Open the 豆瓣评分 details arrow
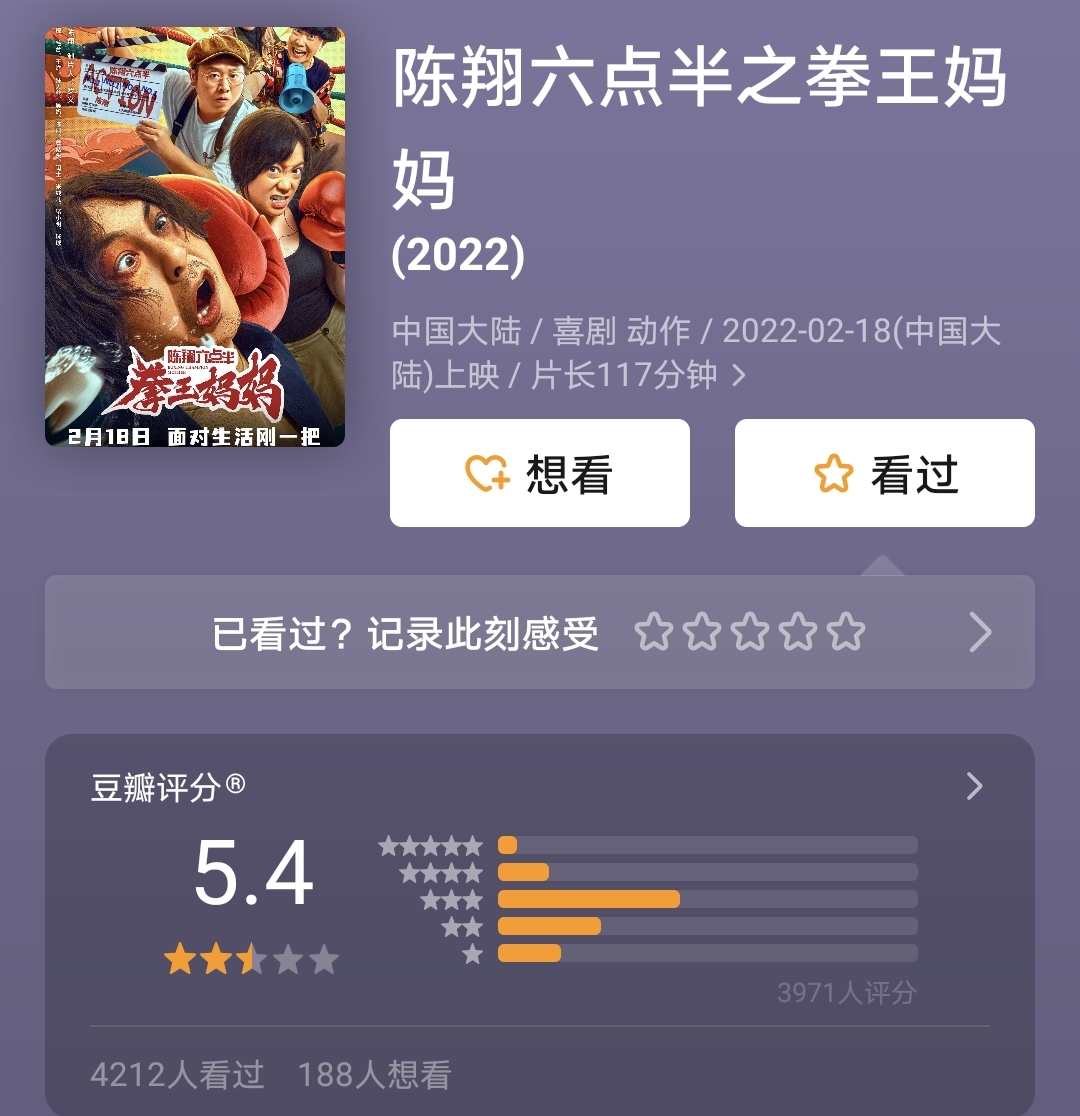 (x=975, y=787)
